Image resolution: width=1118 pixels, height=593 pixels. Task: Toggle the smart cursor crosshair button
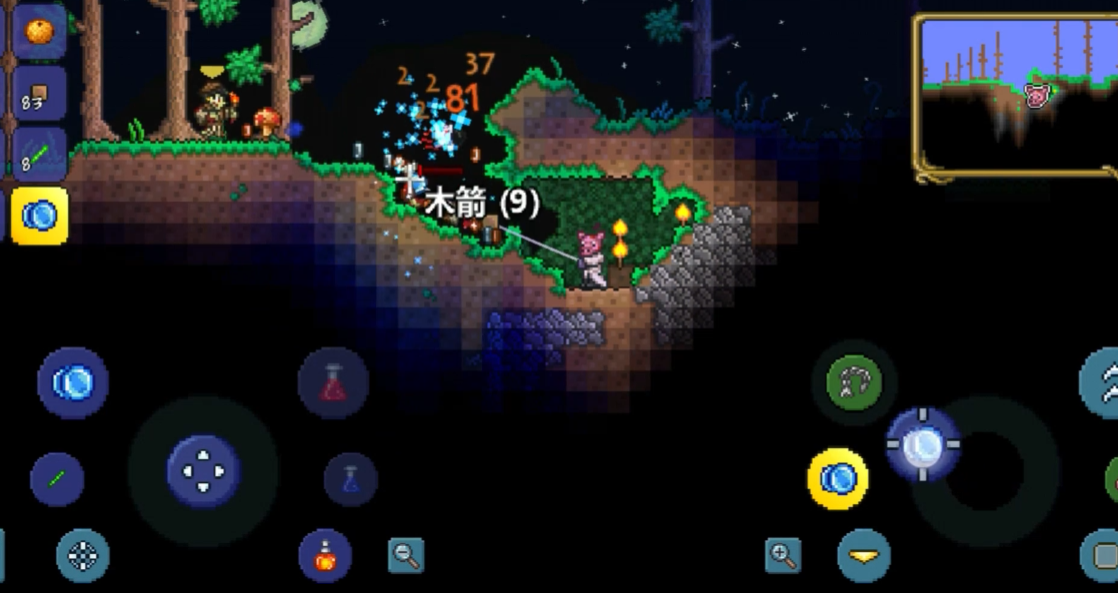(82, 556)
